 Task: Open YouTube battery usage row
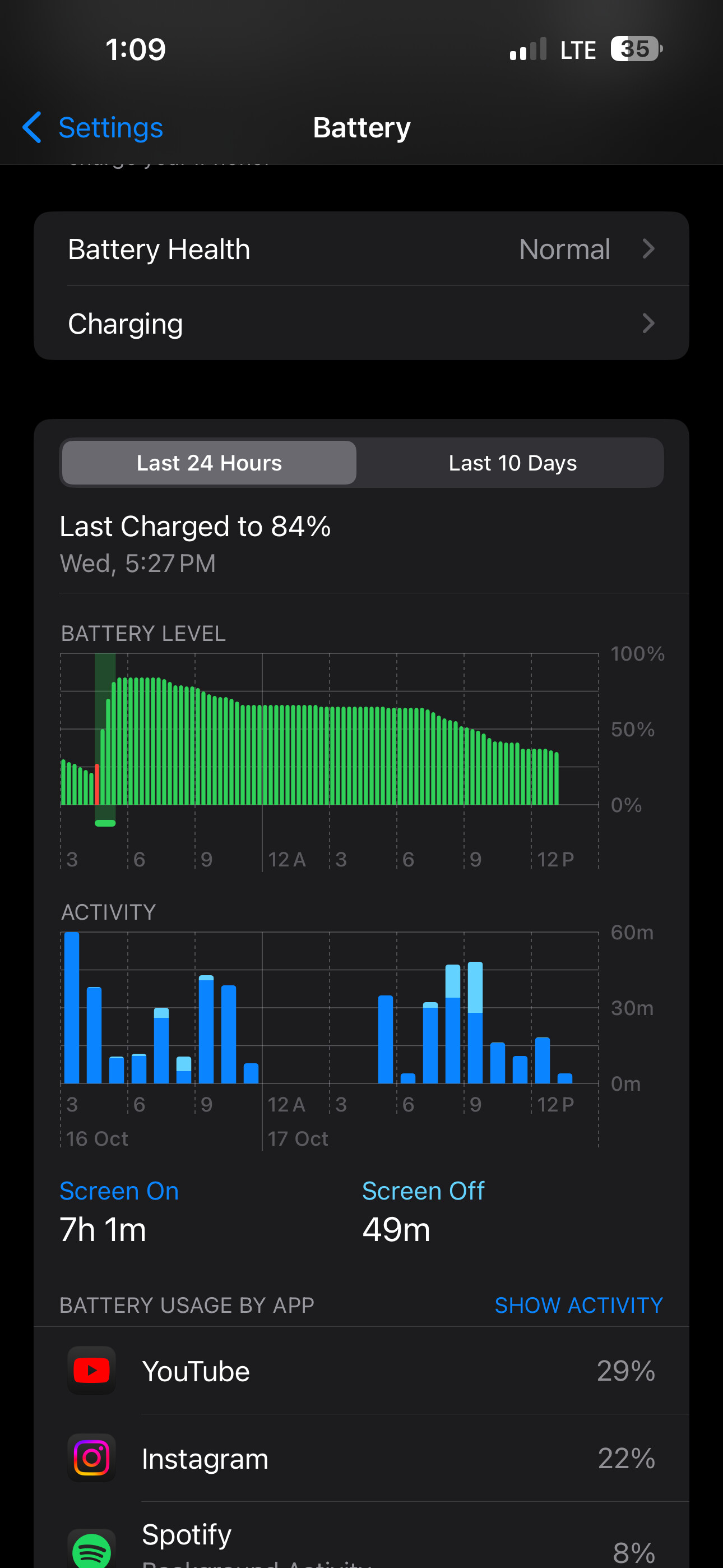361,1371
